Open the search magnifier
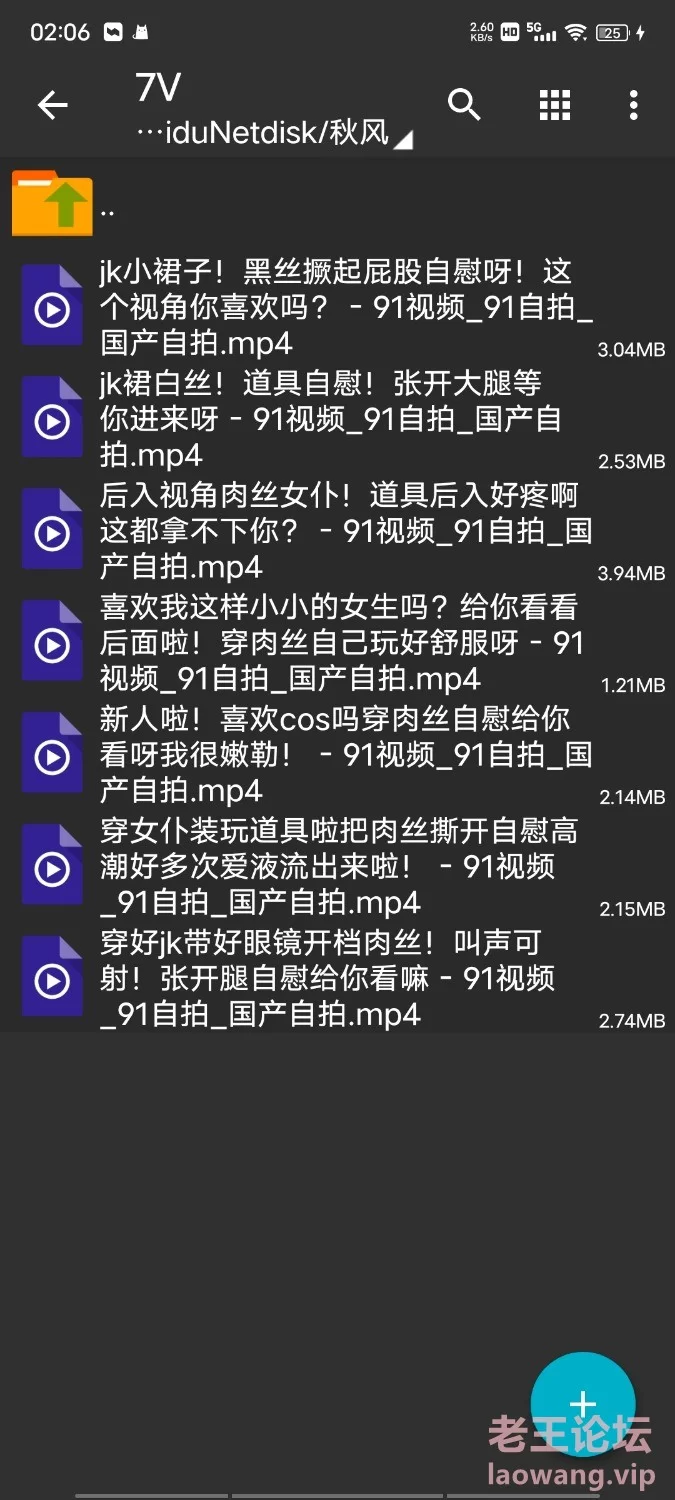 464,104
